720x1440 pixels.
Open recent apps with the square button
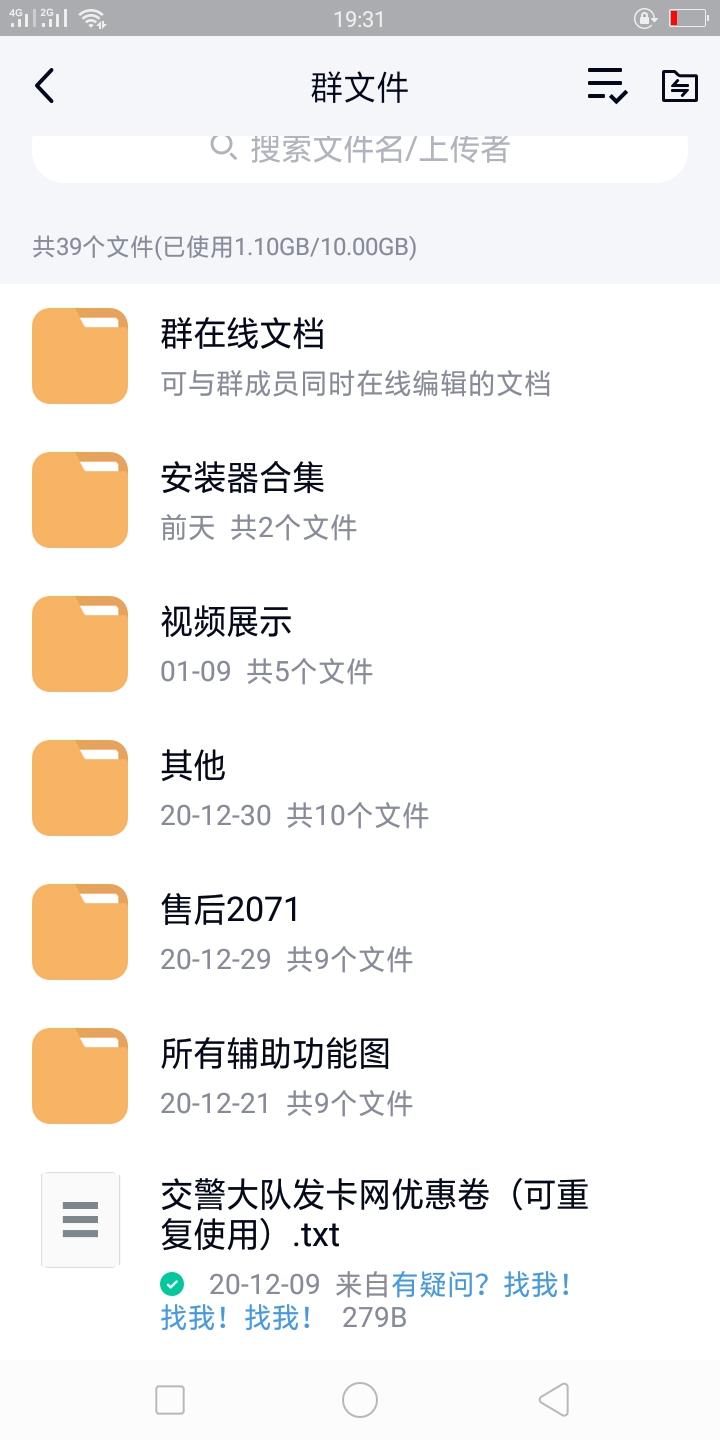[x=170, y=1400]
